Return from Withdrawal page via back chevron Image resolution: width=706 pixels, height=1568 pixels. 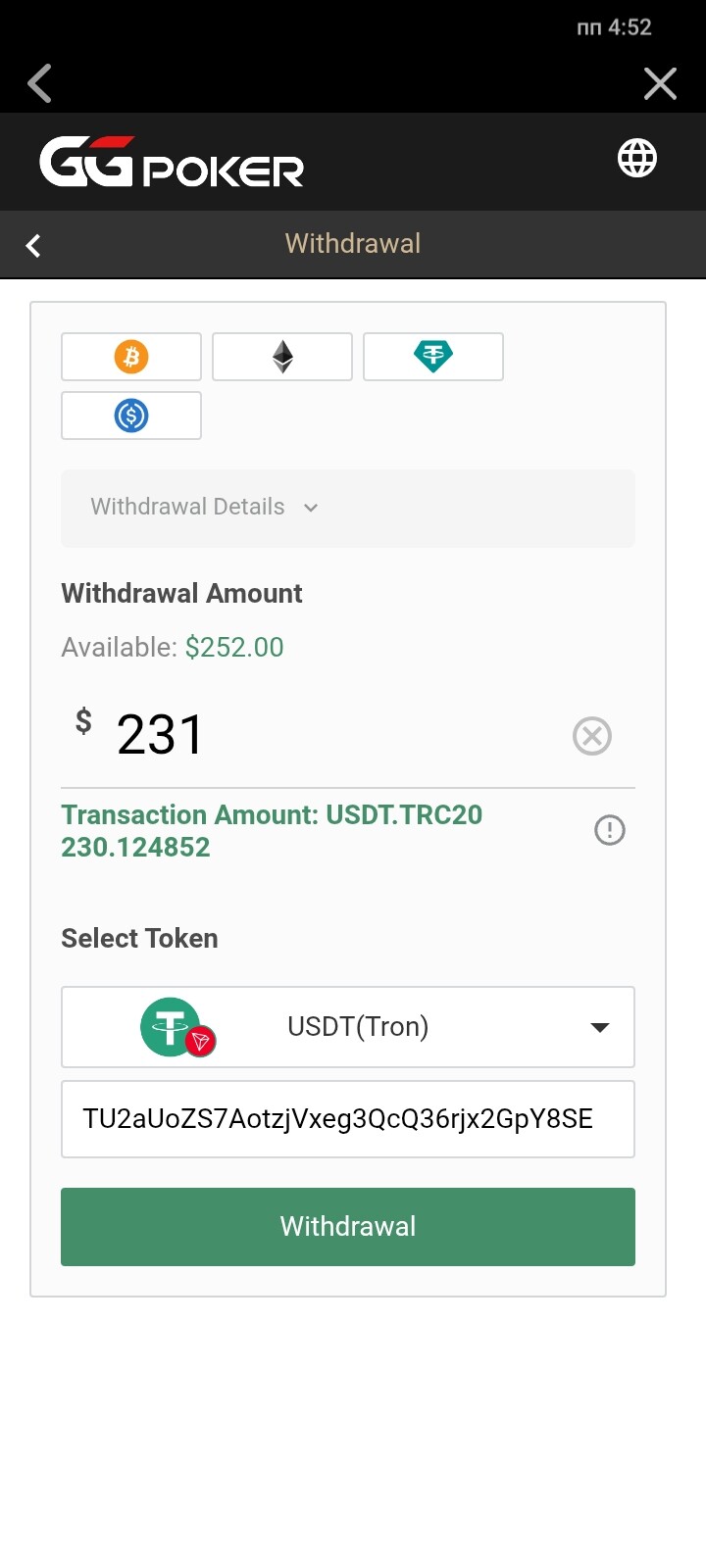pyautogui.click(x=33, y=245)
